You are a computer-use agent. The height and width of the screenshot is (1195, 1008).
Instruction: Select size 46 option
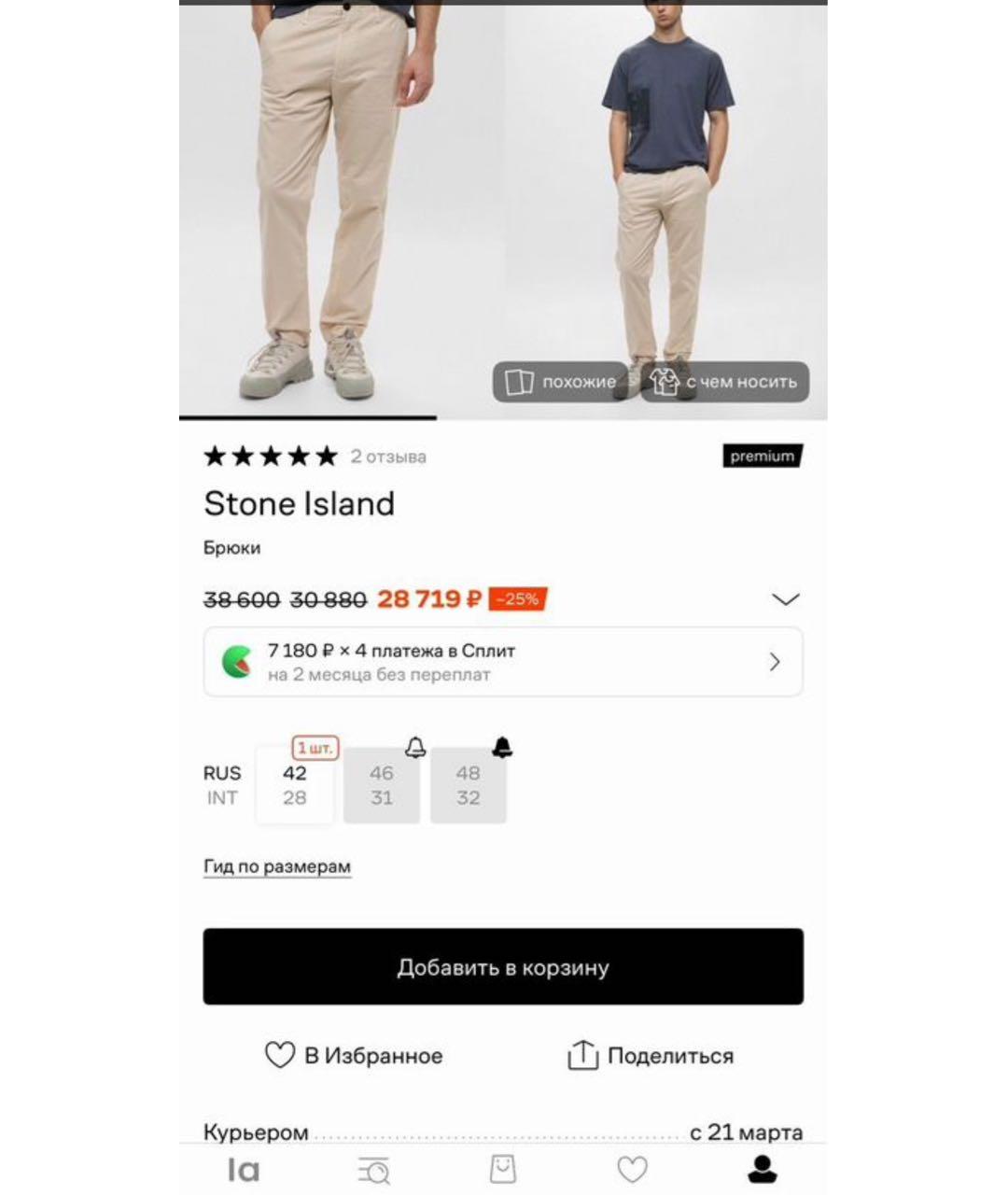pyautogui.click(x=381, y=784)
